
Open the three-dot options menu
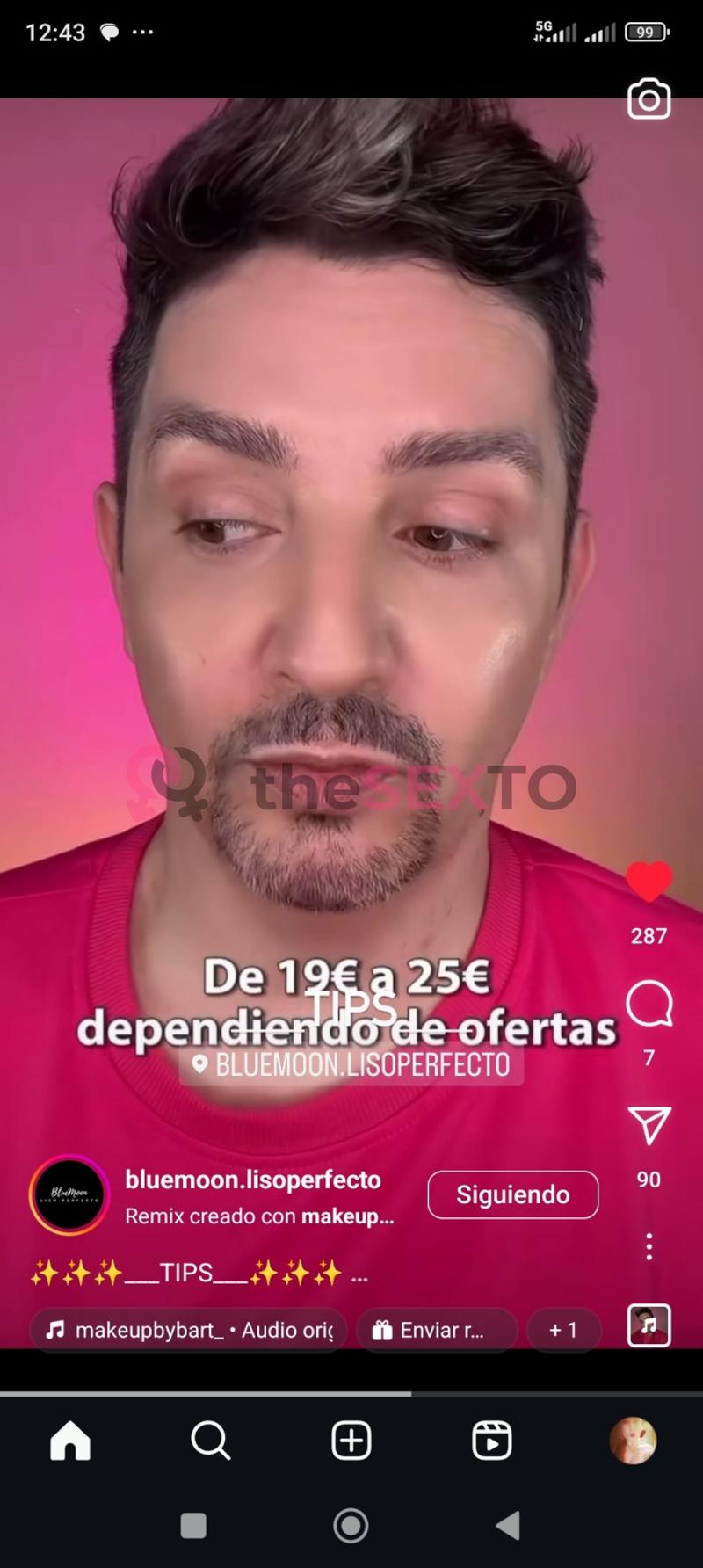(649, 1246)
